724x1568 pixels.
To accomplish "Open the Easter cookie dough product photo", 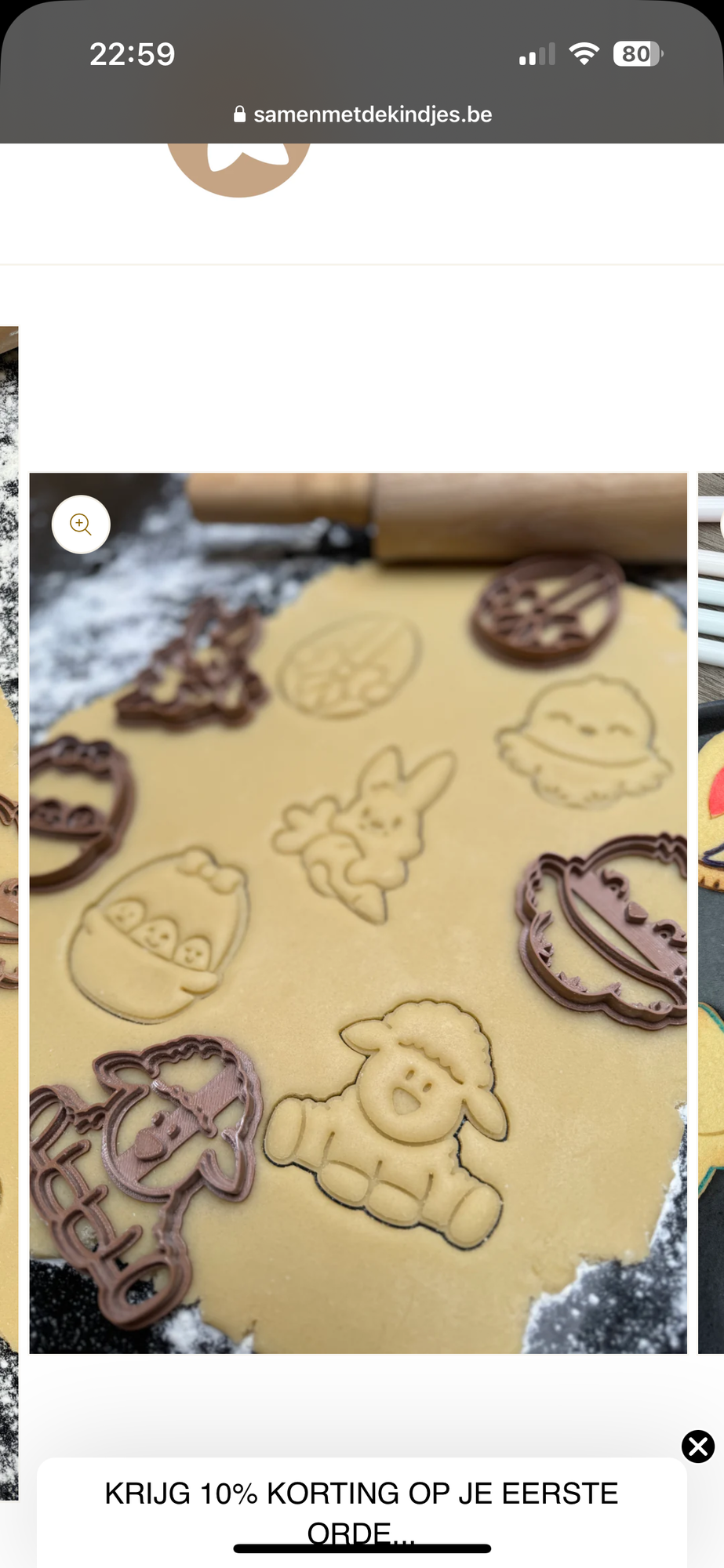I will (358, 913).
